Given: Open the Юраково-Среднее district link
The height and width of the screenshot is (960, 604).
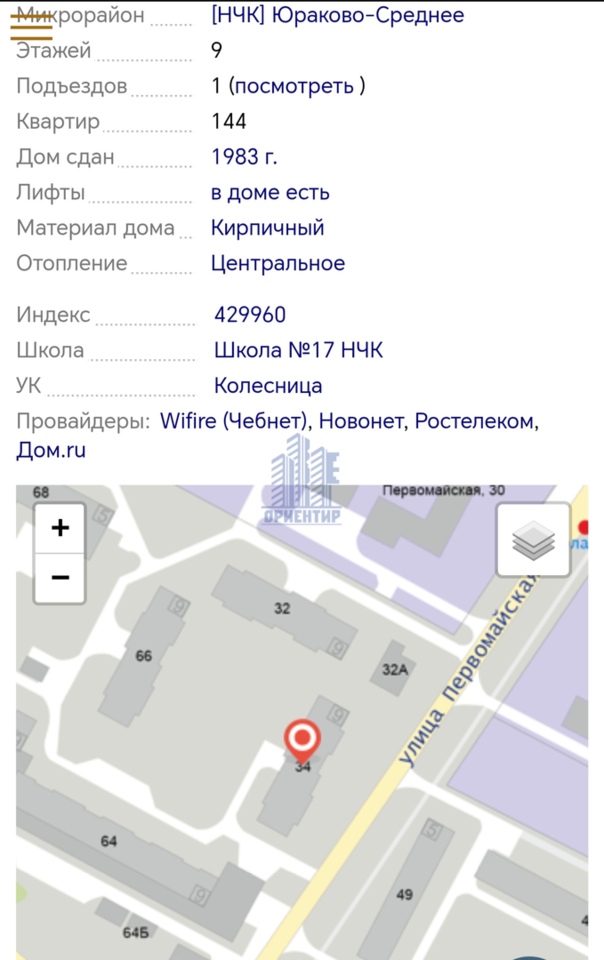Looking at the screenshot, I should 337,15.
